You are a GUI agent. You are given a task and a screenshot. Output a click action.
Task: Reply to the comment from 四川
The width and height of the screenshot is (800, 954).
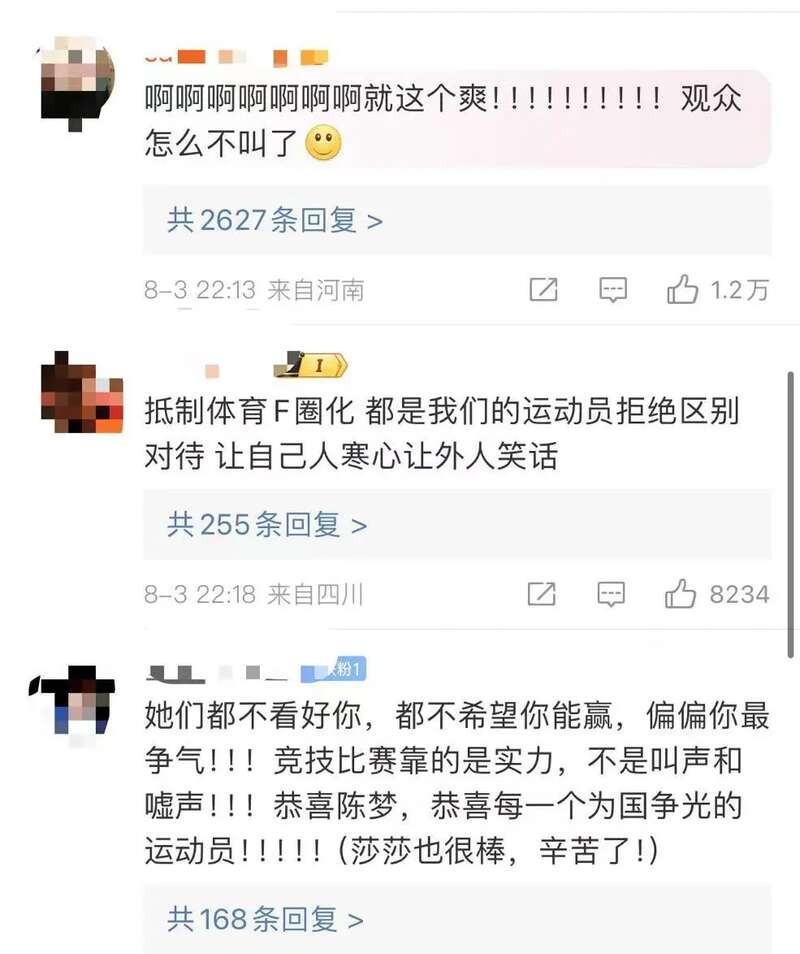(611, 595)
